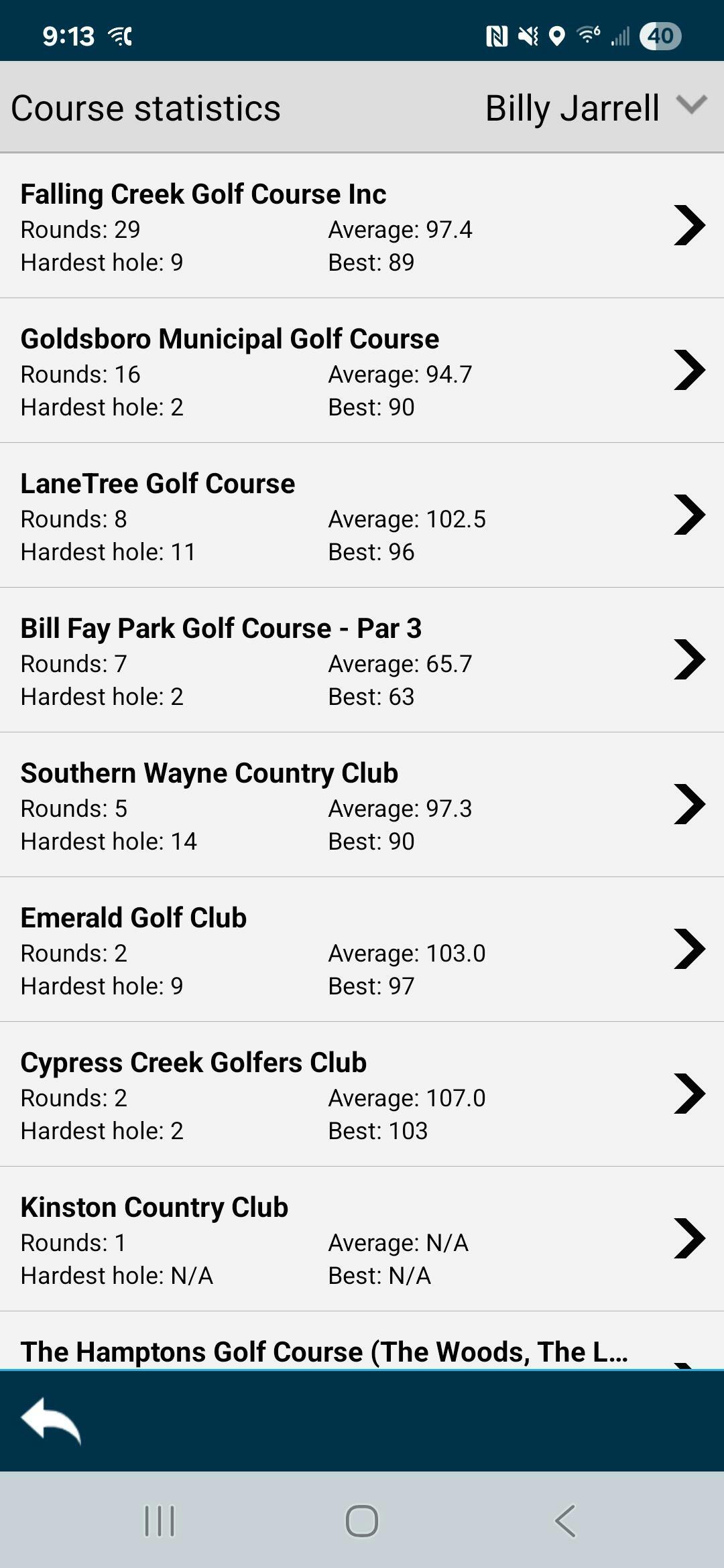Screen dimensions: 724x1568
Task: Go to the system home screen
Action: (362, 1520)
